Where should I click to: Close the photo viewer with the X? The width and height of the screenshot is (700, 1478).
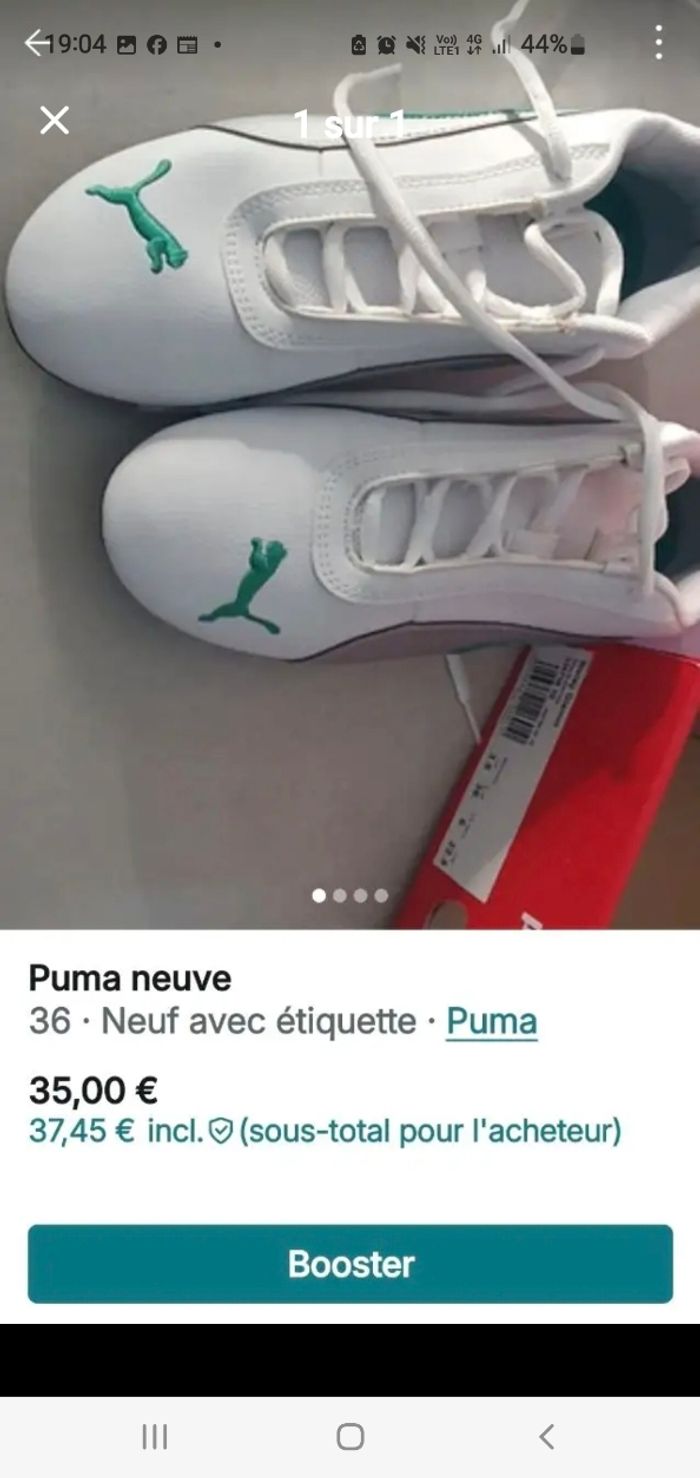pyautogui.click(x=54, y=121)
